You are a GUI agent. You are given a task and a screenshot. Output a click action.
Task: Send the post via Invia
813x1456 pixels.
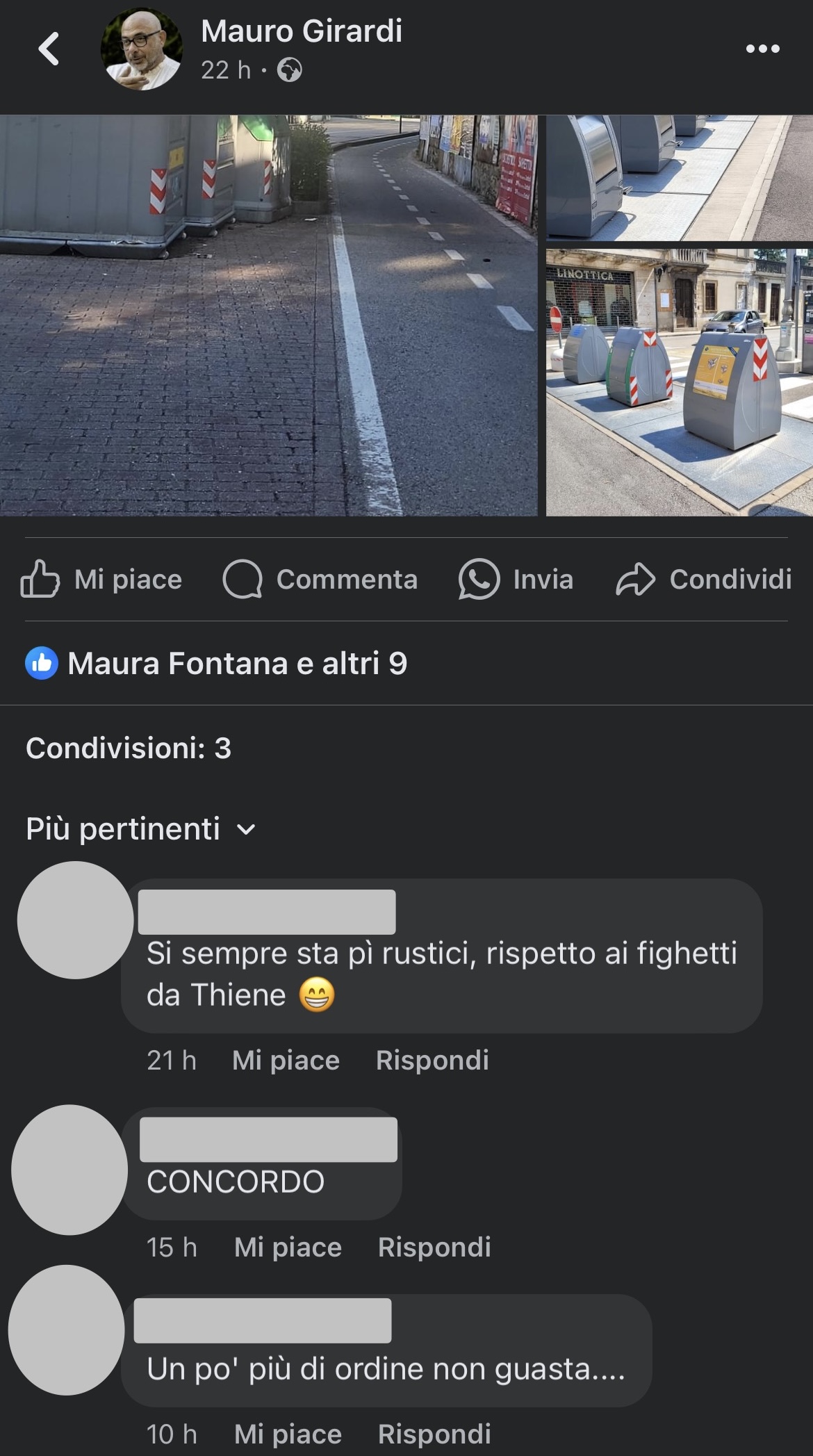tap(516, 580)
